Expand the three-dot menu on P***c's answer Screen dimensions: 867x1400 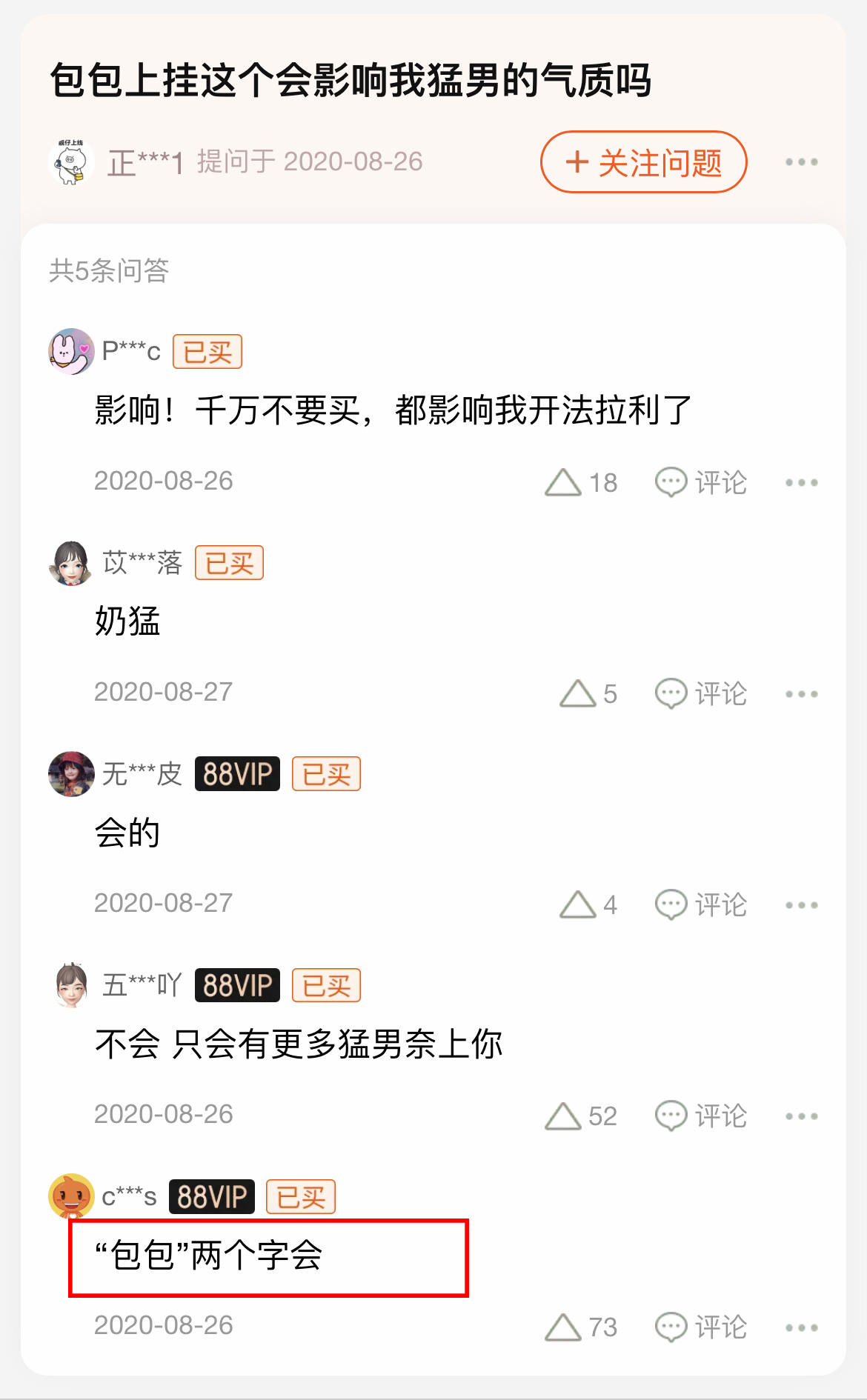pos(800,481)
